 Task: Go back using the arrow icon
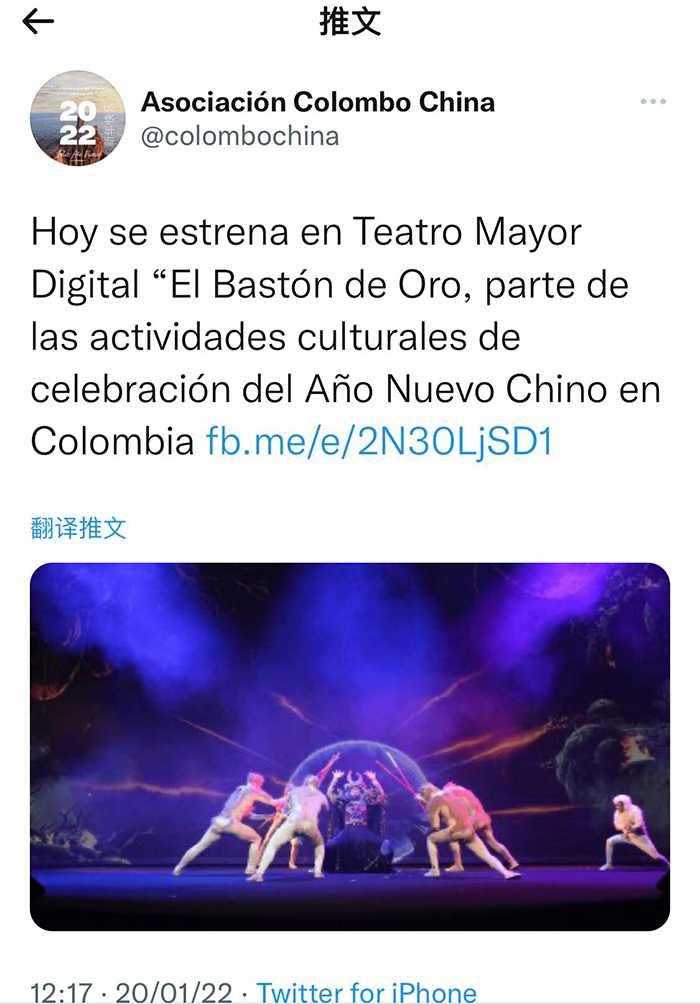(38, 22)
